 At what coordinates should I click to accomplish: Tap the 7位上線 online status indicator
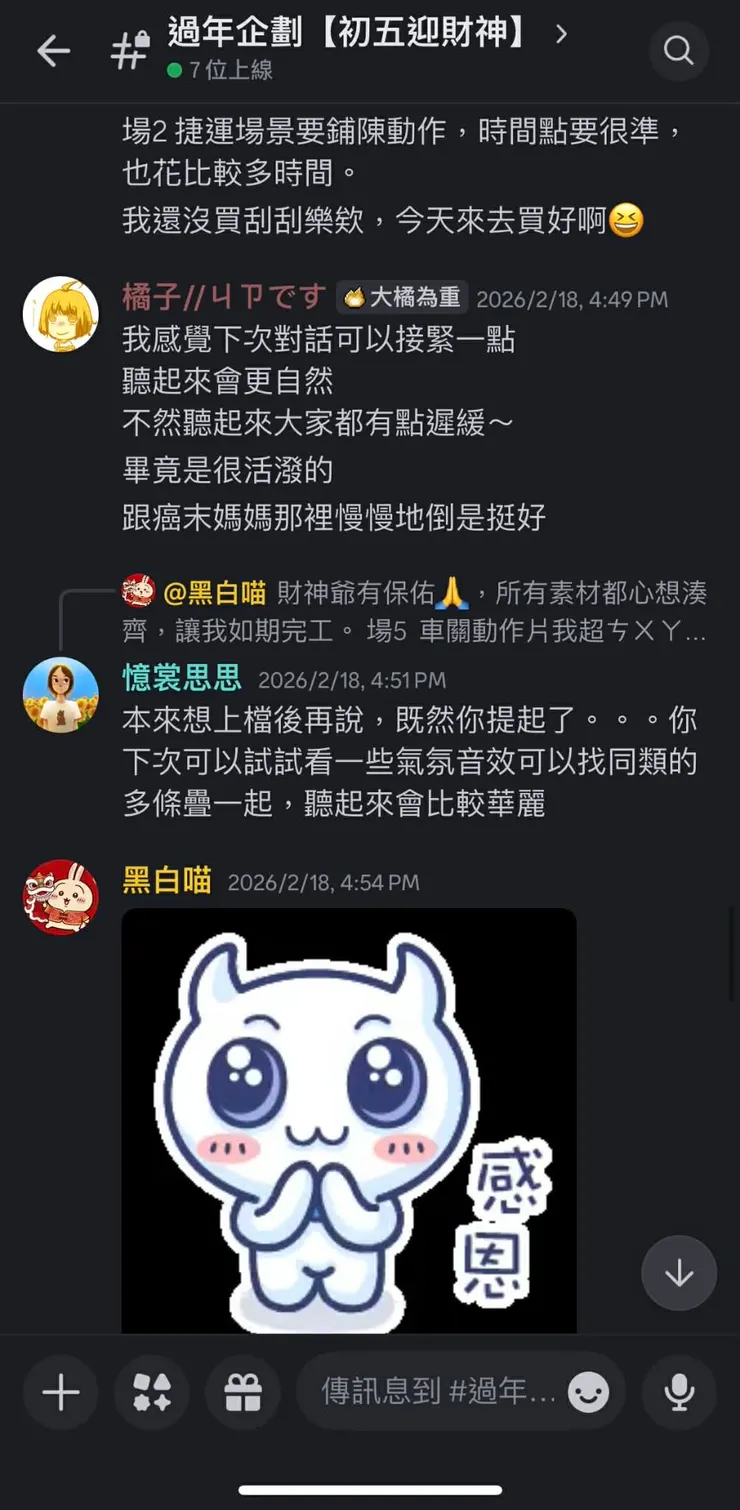[x=214, y=71]
